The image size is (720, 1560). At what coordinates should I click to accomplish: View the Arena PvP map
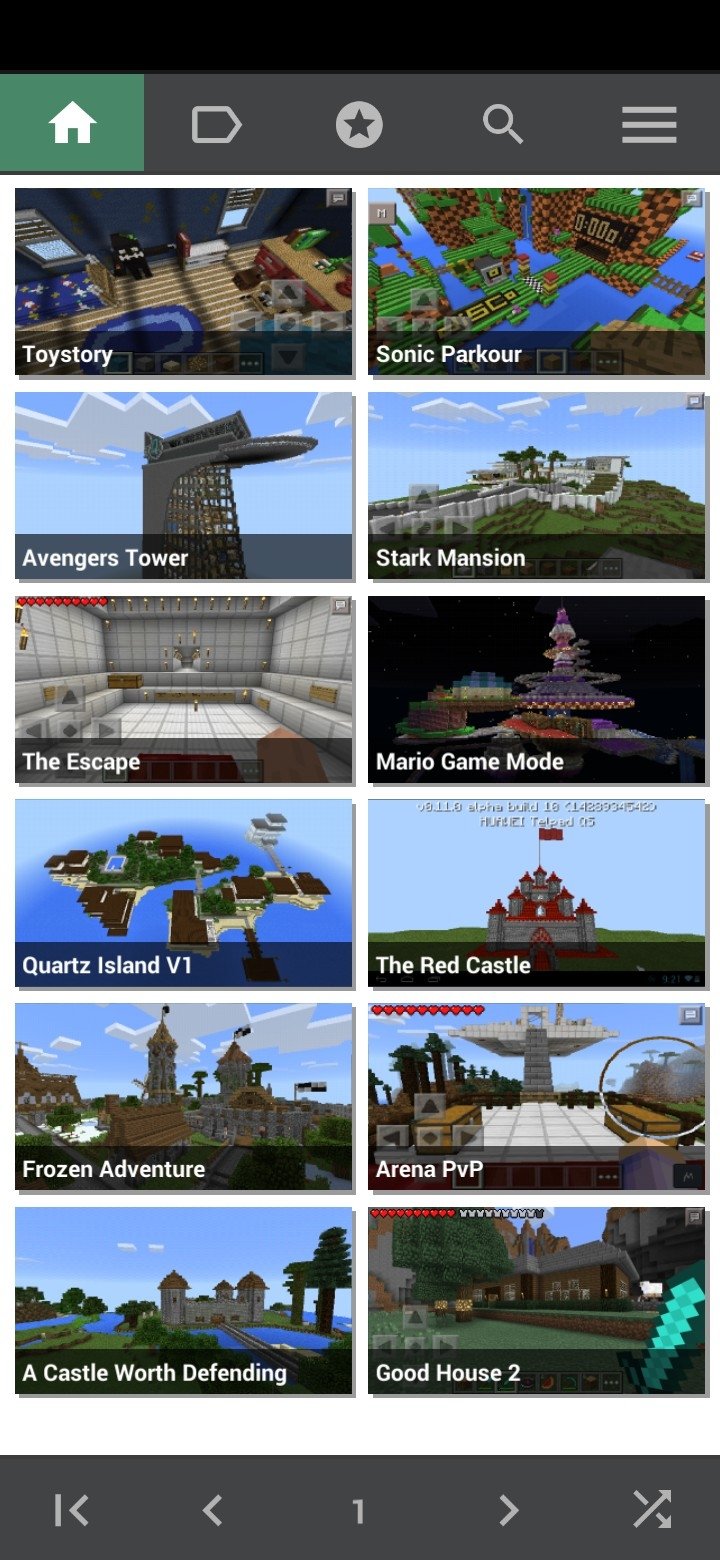point(537,1097)
